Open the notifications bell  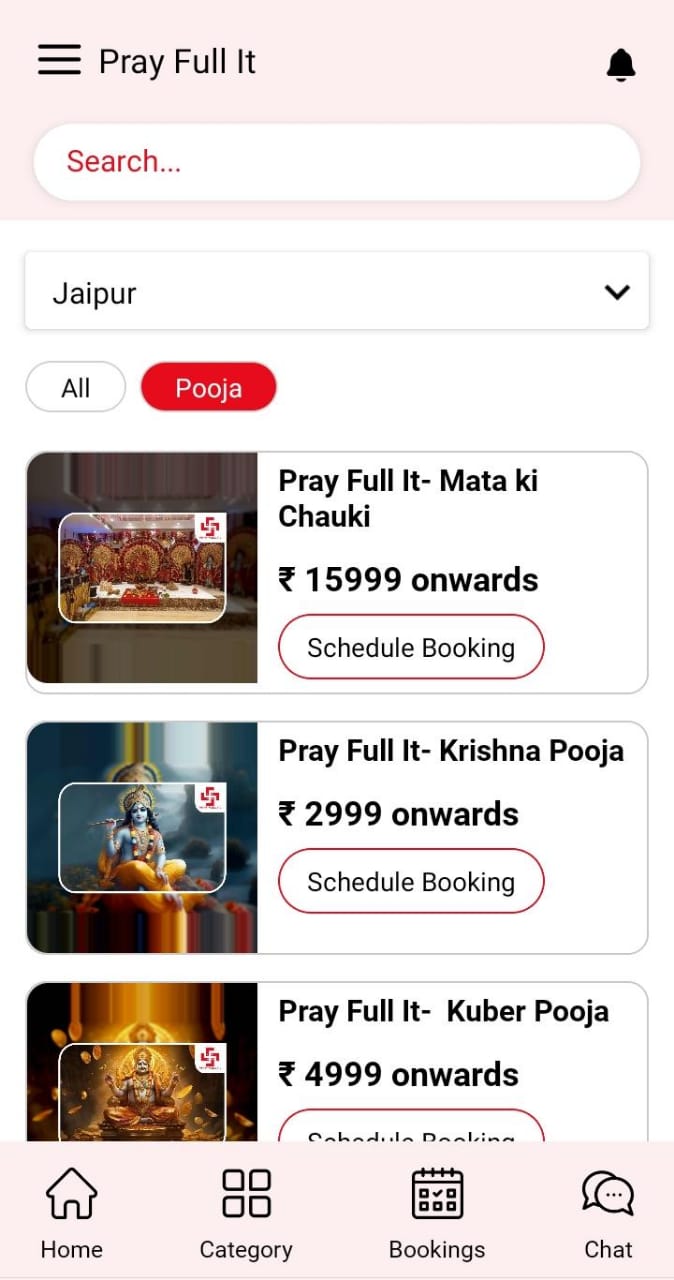pos(621,65)
